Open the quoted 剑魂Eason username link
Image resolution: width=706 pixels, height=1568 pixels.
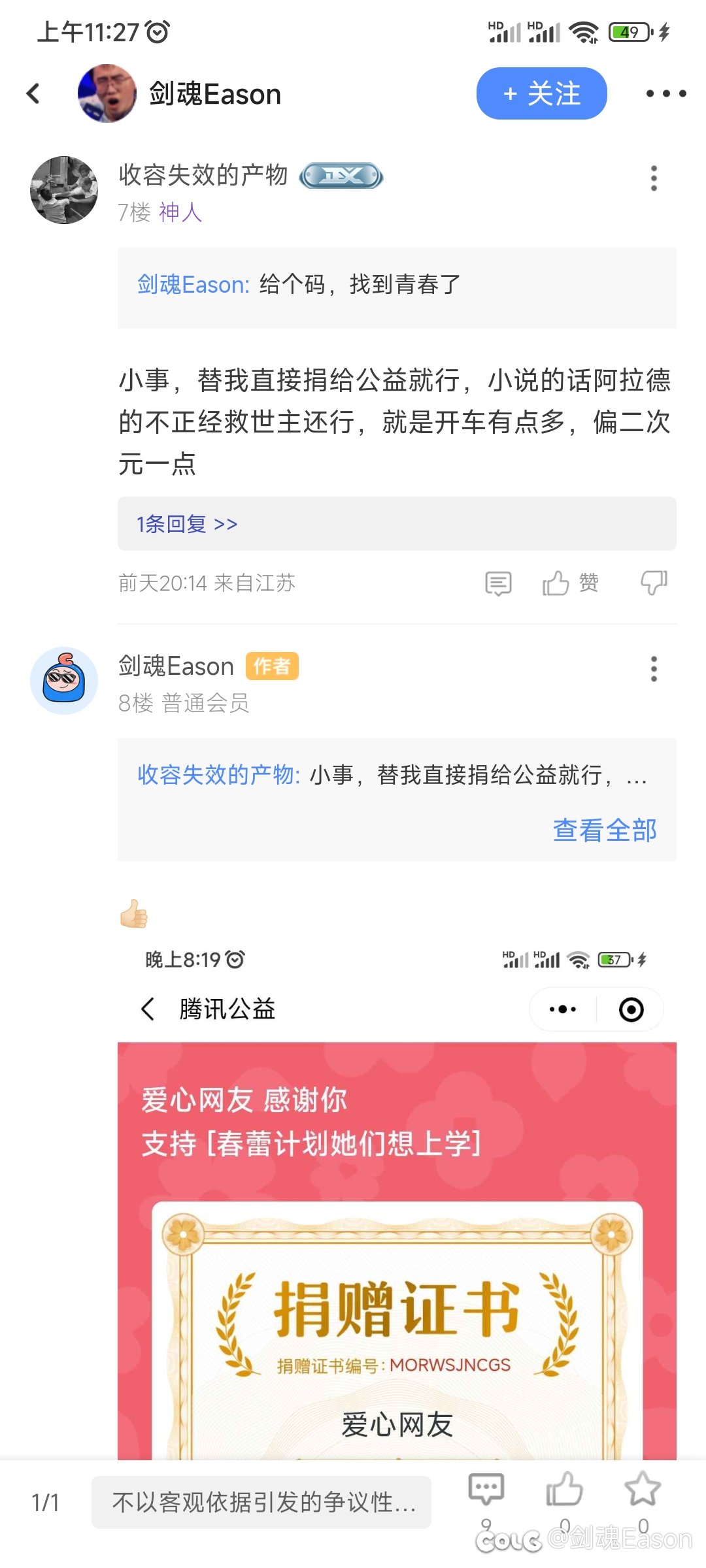tap(193, 285)
